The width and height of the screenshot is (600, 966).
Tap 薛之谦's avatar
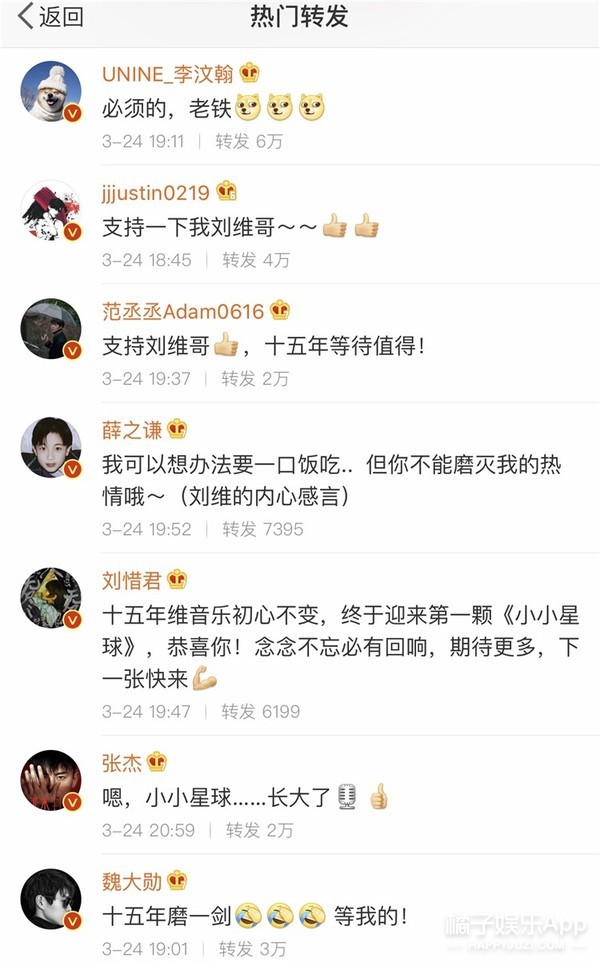click(x=51, y=447)
